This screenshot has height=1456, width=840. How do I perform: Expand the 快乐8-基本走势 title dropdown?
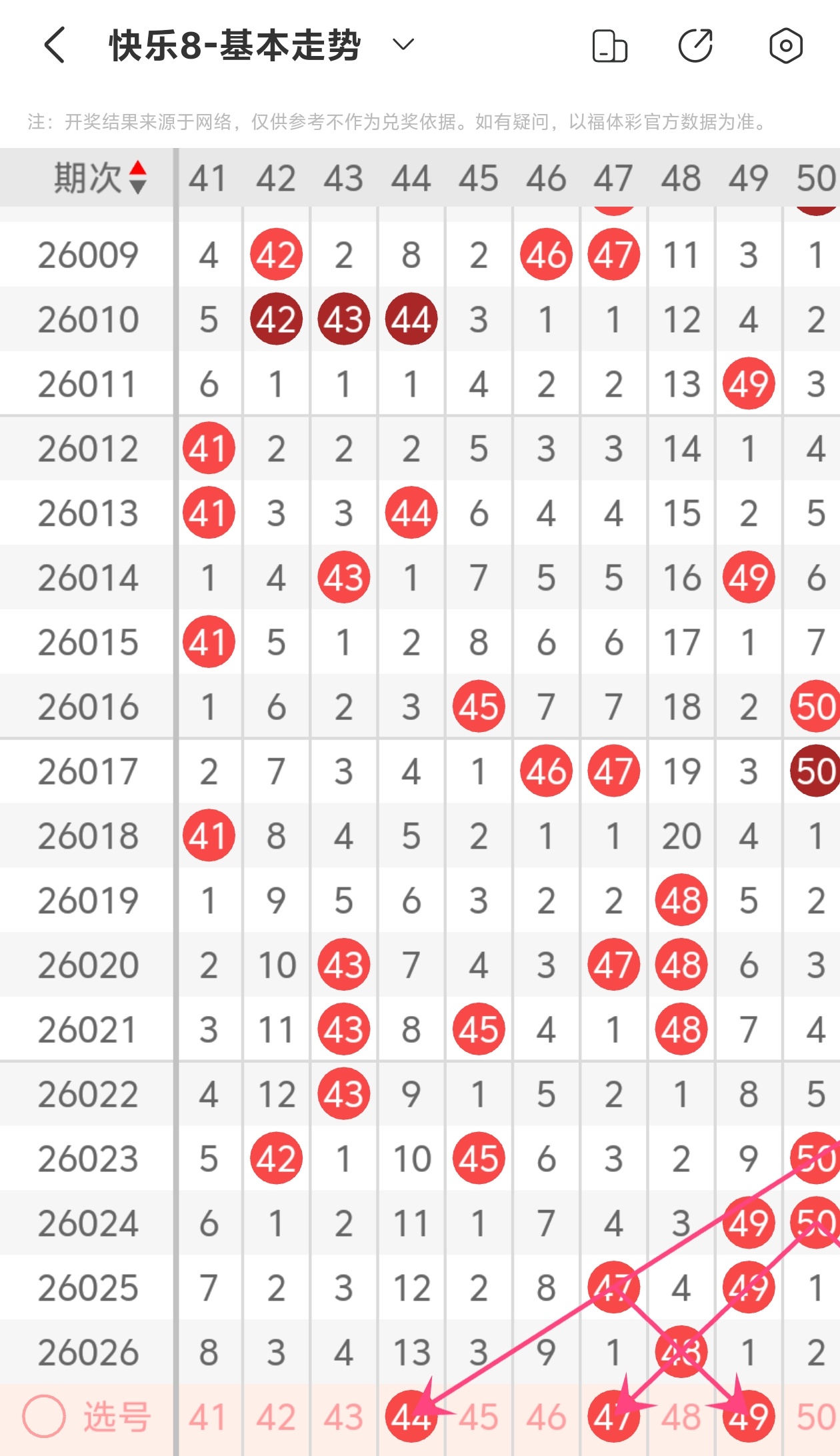point(403,45)
